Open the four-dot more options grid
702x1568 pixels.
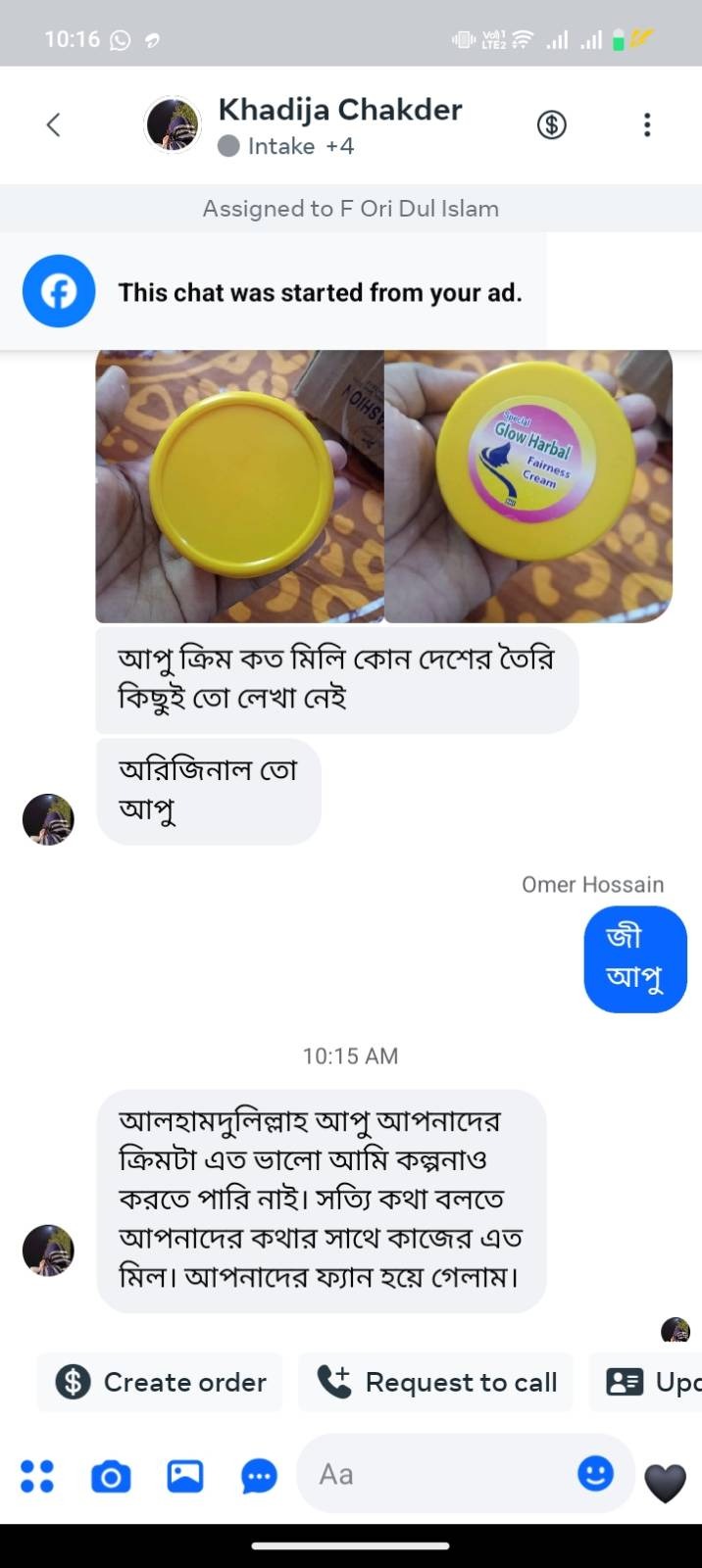click(x=37, y=1476)
